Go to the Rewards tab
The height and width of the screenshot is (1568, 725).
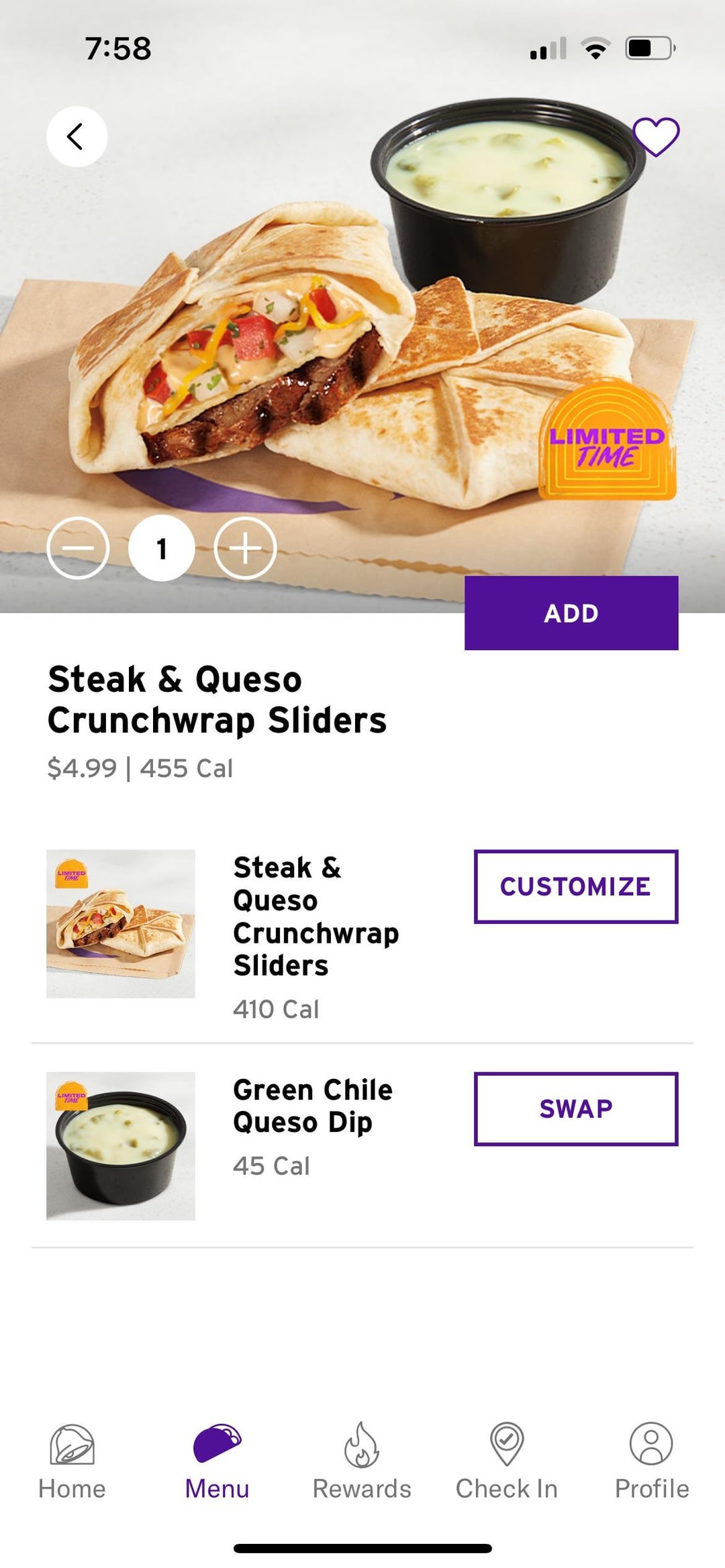362,1460
